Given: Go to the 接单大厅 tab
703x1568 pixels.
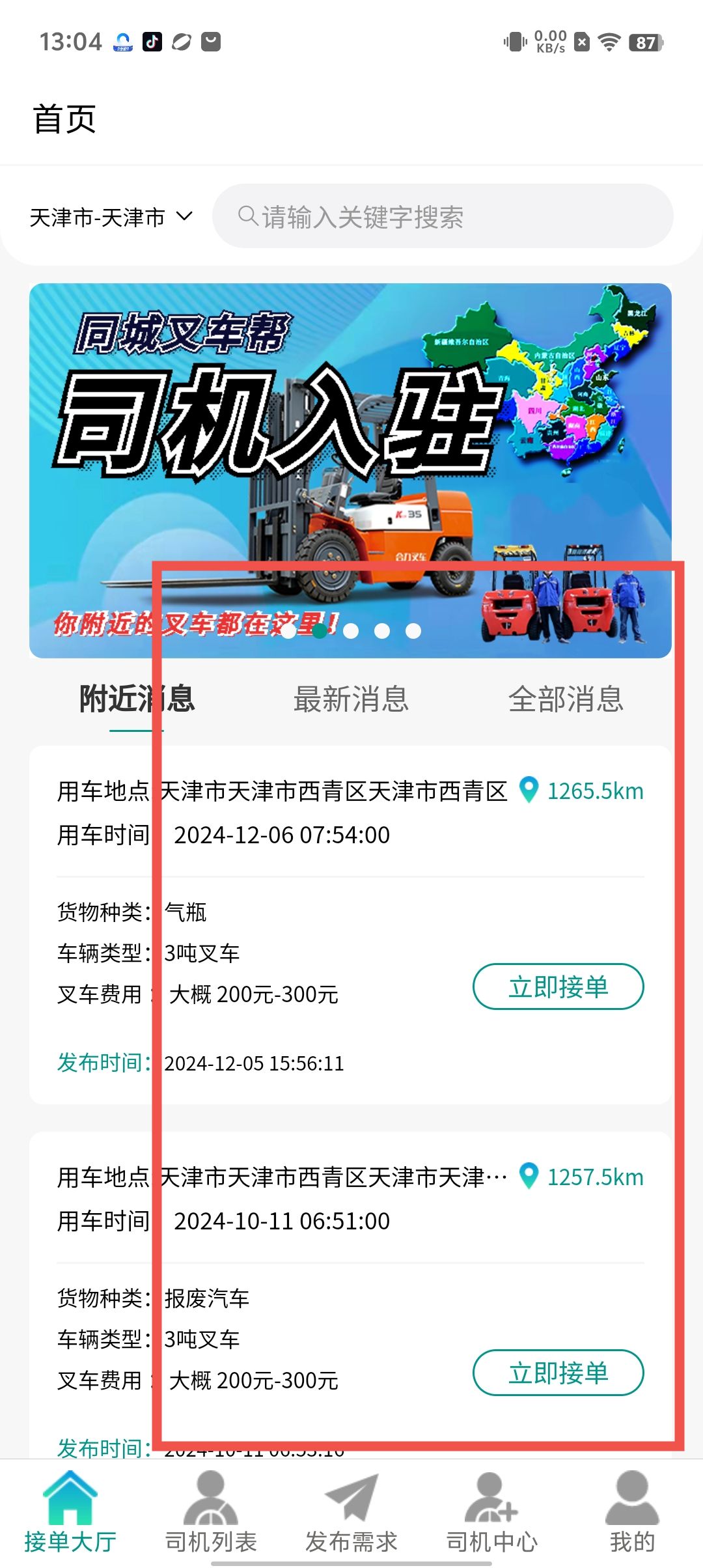Looking at the screenshot, I should click(70, 1512).
